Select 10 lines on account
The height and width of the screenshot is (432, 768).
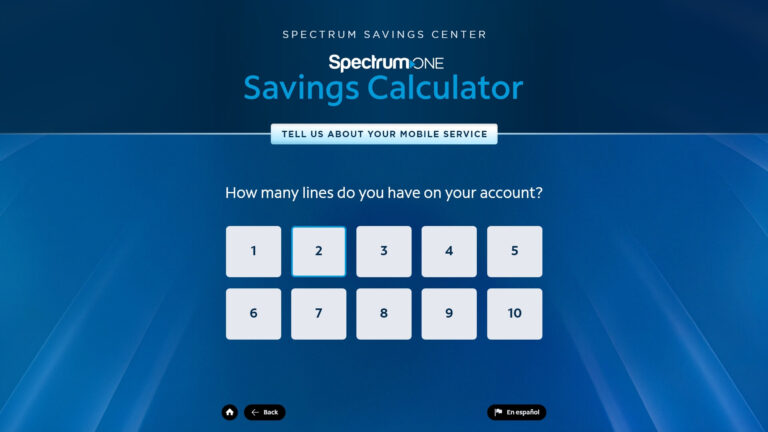(514, 313)
